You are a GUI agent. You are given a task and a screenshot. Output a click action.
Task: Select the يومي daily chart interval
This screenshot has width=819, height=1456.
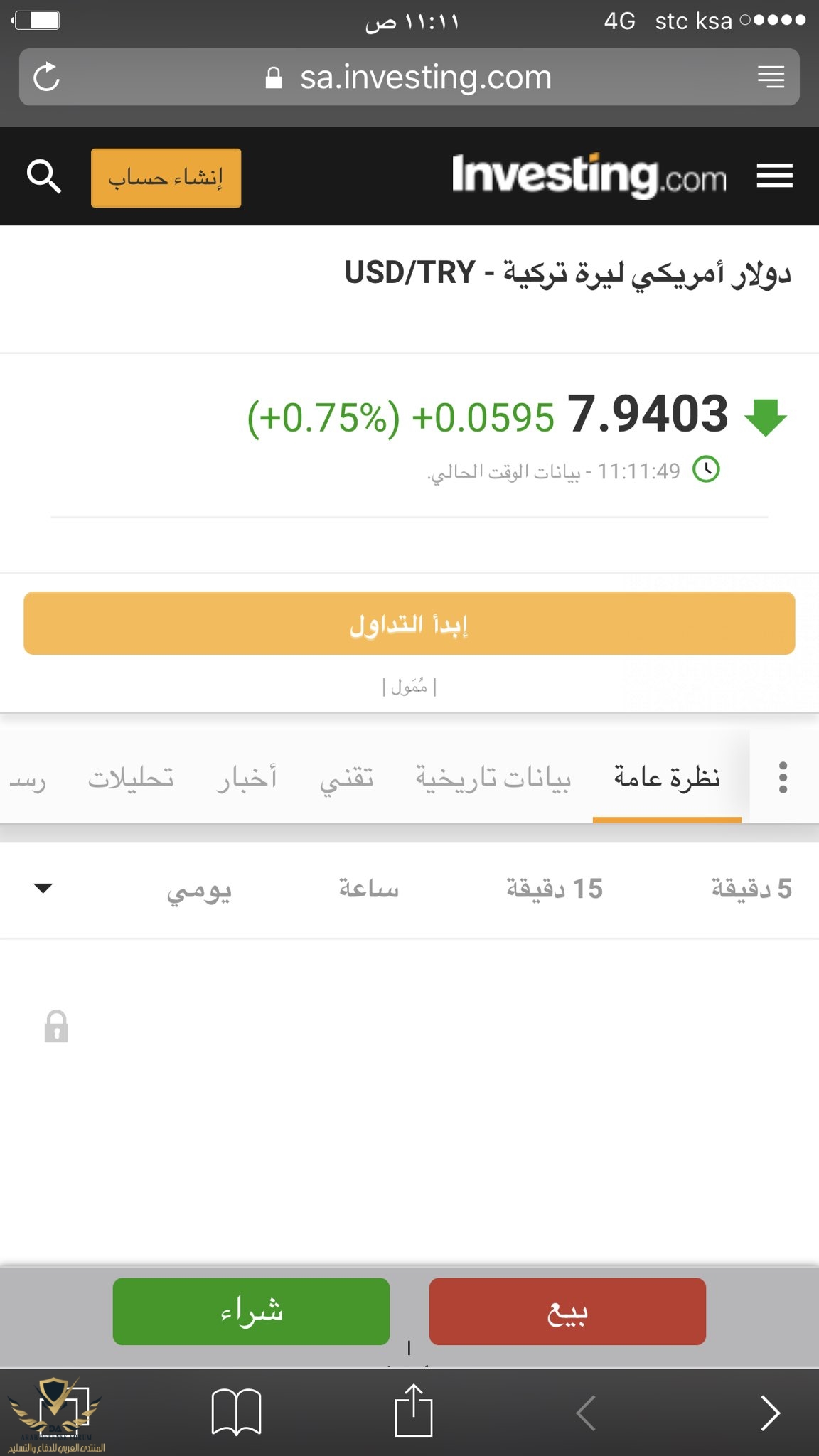(x=199, y=890)
